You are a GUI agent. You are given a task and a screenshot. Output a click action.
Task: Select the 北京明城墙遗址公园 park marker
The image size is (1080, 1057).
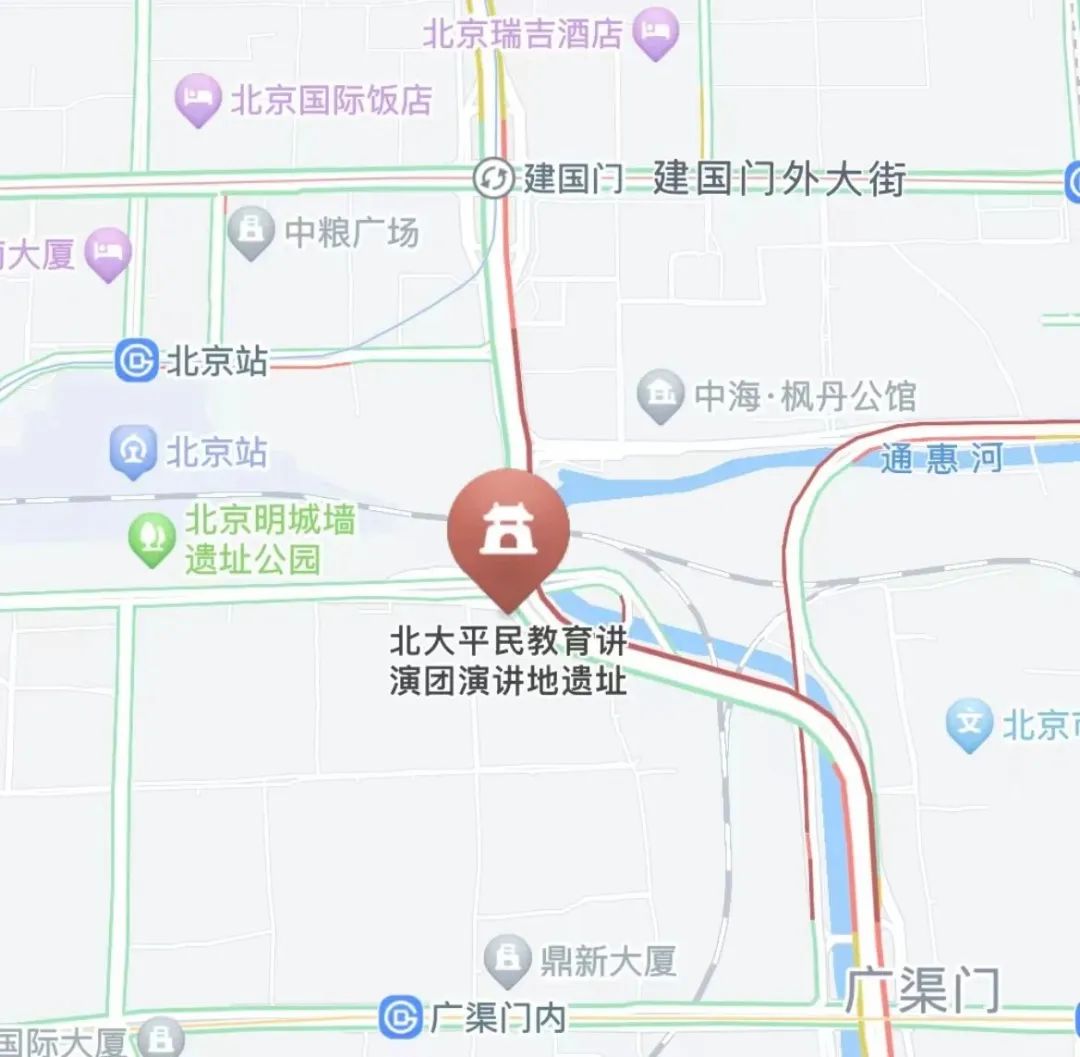[152, 538]
